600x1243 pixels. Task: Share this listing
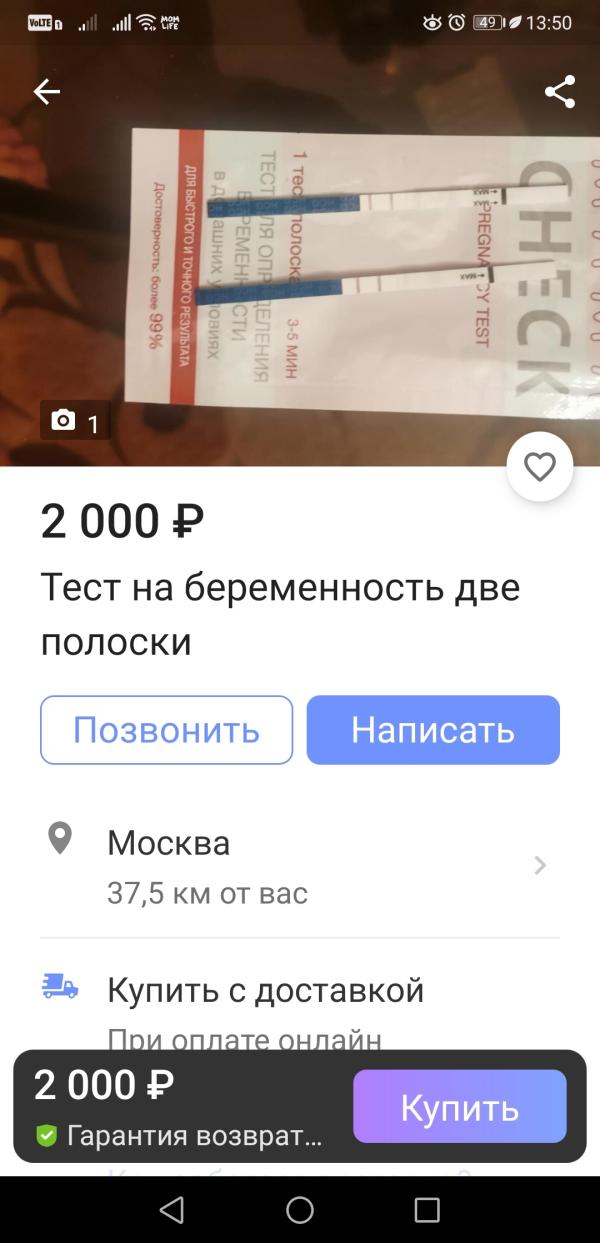[x=559, y=92]
